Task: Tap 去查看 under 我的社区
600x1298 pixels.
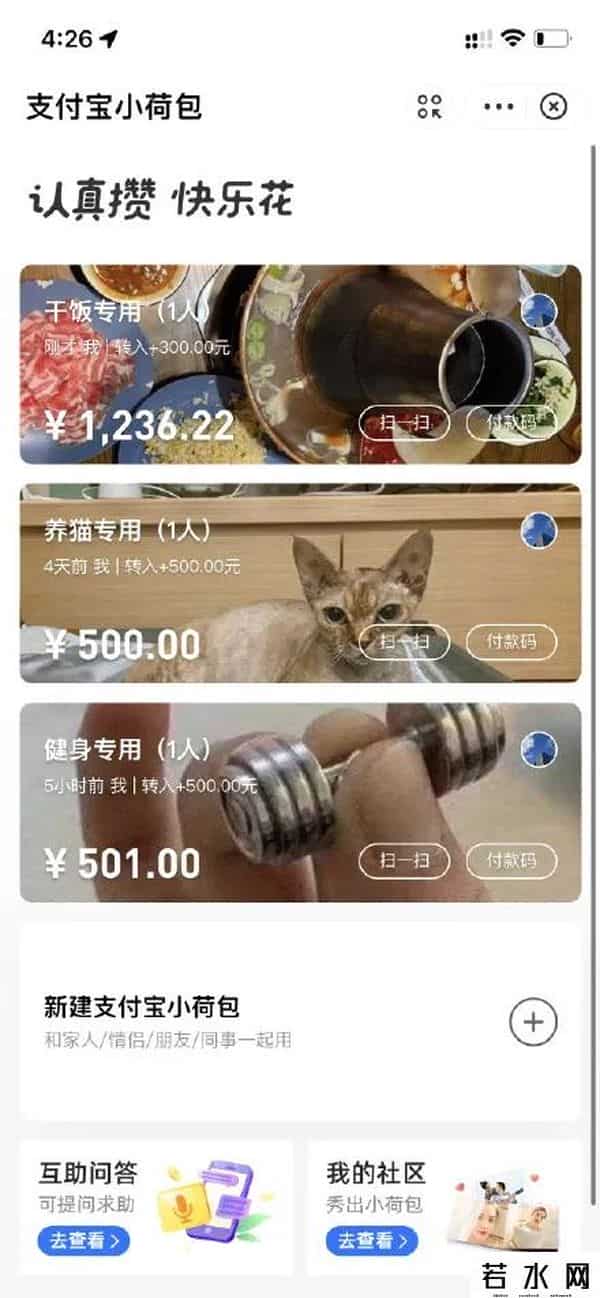Action: point(371,1241)
